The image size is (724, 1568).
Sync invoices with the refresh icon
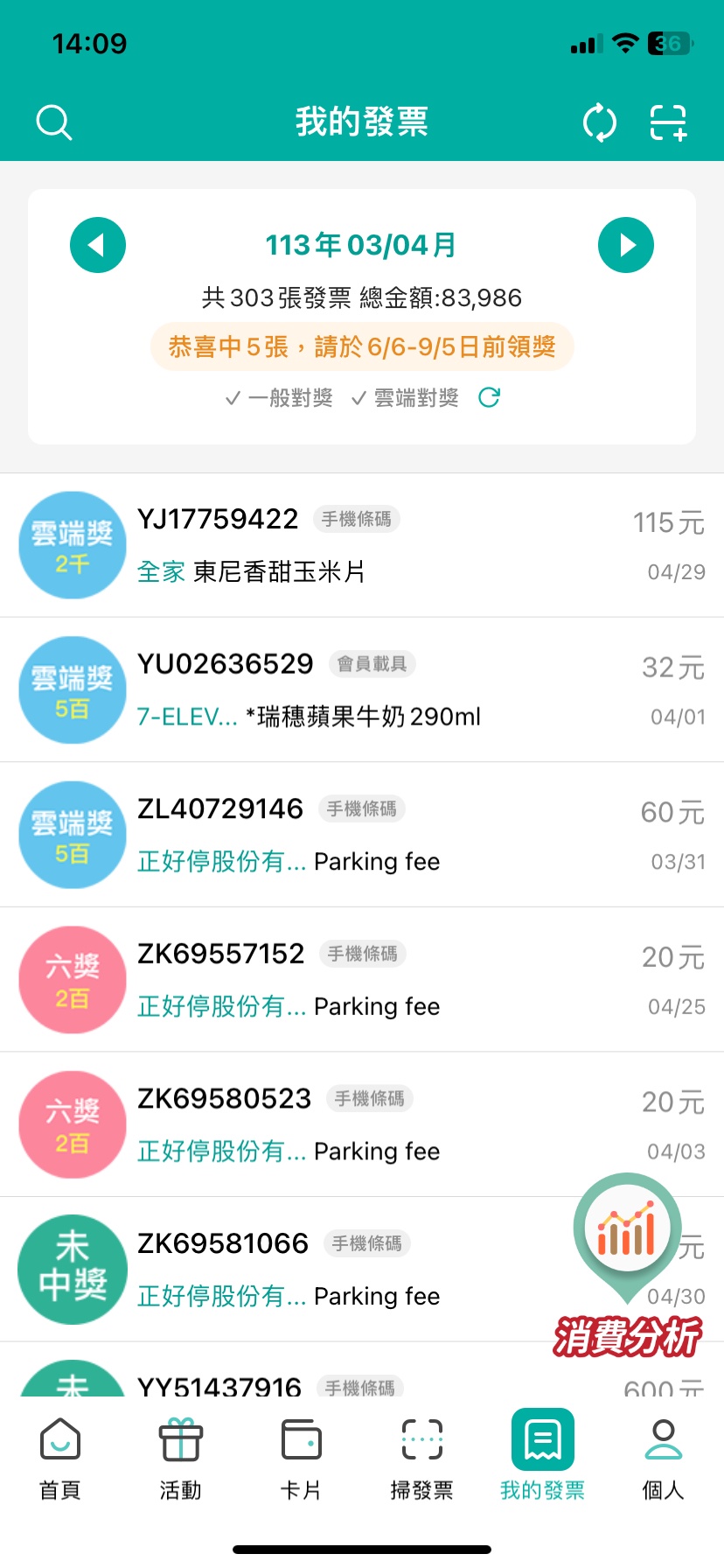point(600,122)
